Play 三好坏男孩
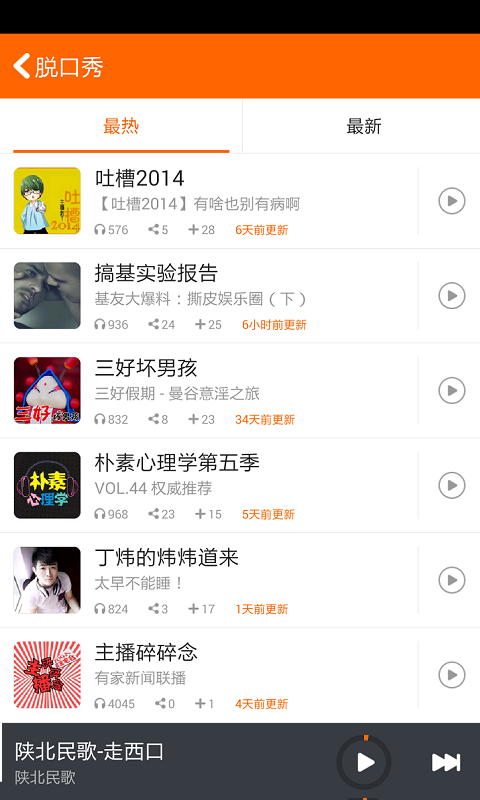This screenshot has height=800, width=480. pyautogui.click(x=451, y=390)
